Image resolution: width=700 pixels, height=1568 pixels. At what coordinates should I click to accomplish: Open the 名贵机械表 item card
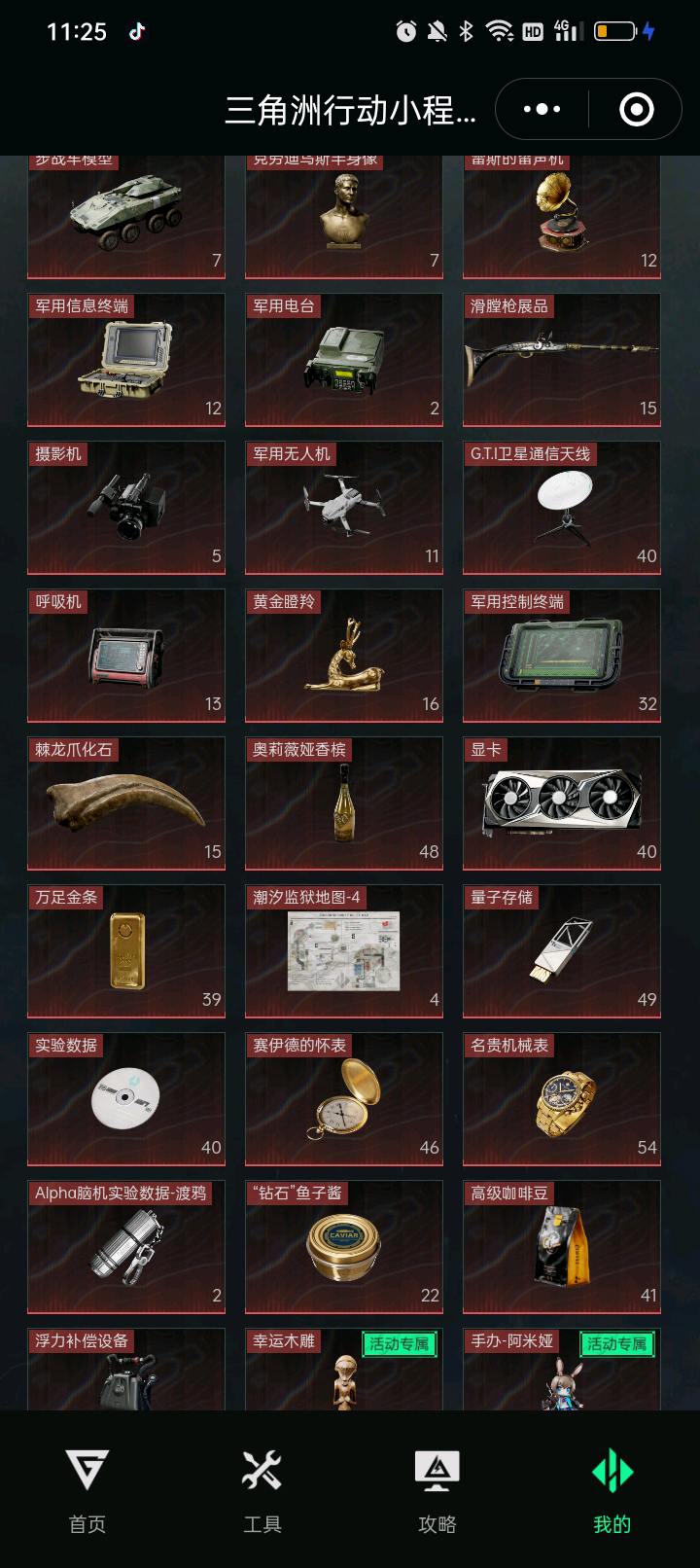(x=562, y=1099)
